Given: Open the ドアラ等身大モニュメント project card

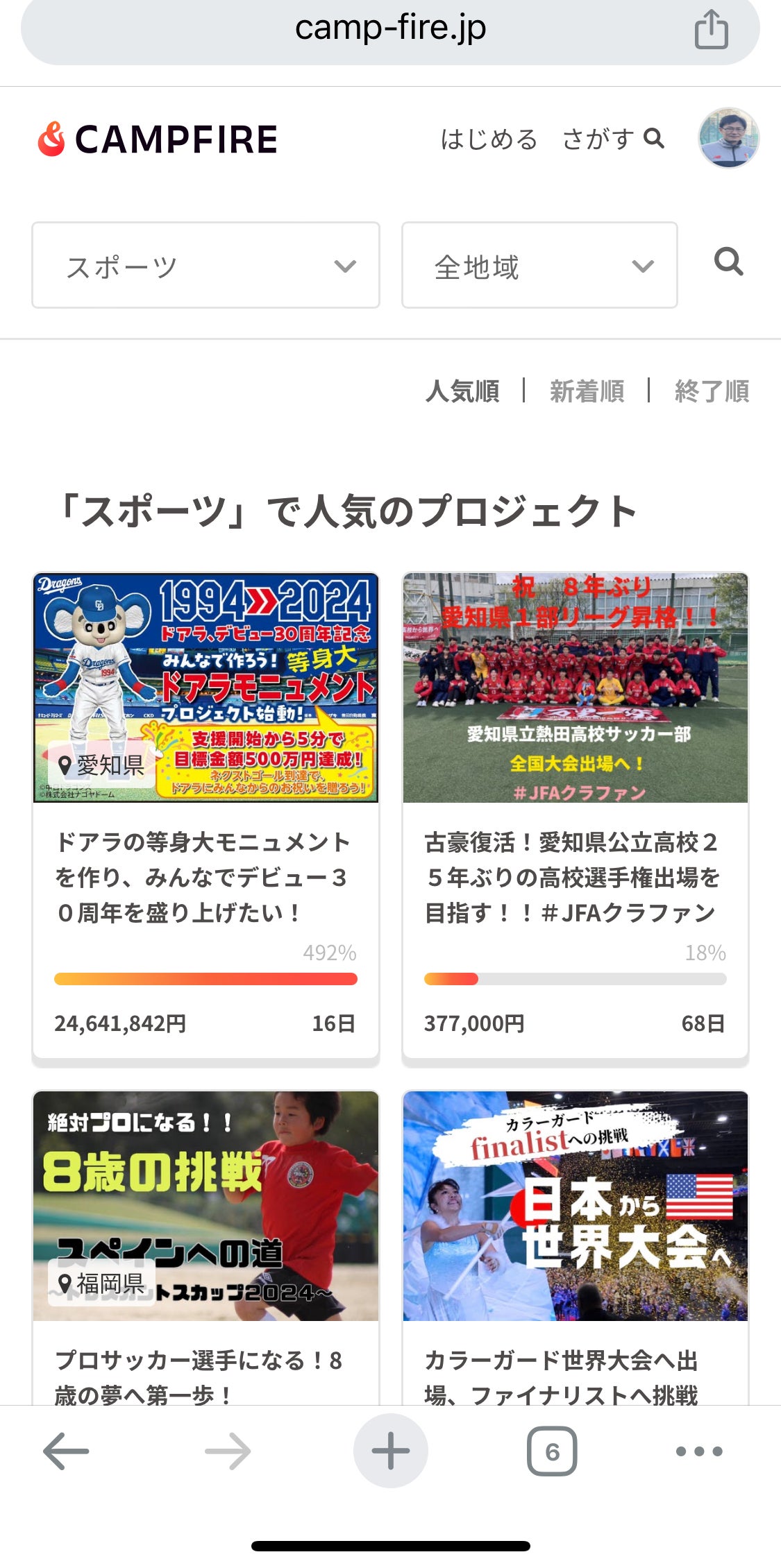Looking at the screenshot, I should click(x=205, y=877).
